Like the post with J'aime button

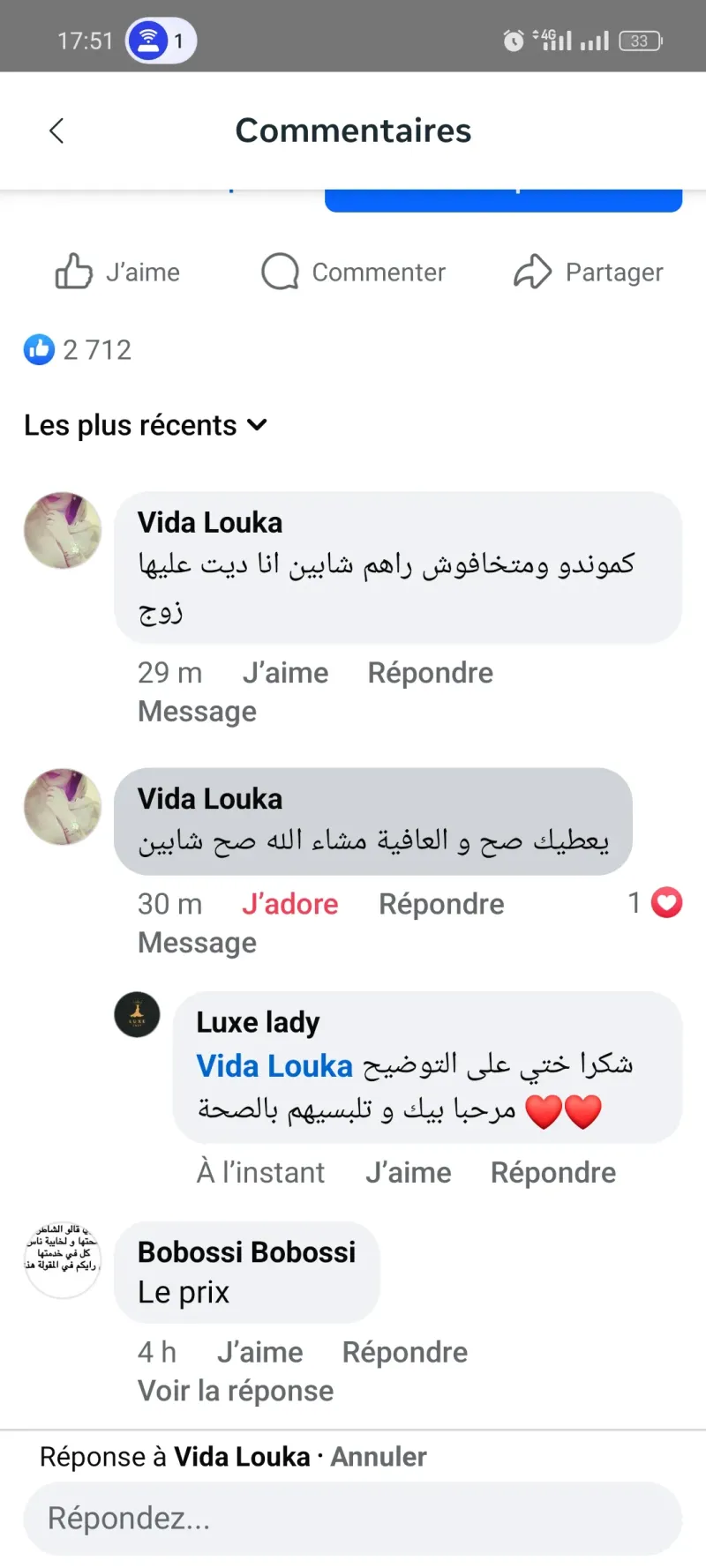pos(117,272)
